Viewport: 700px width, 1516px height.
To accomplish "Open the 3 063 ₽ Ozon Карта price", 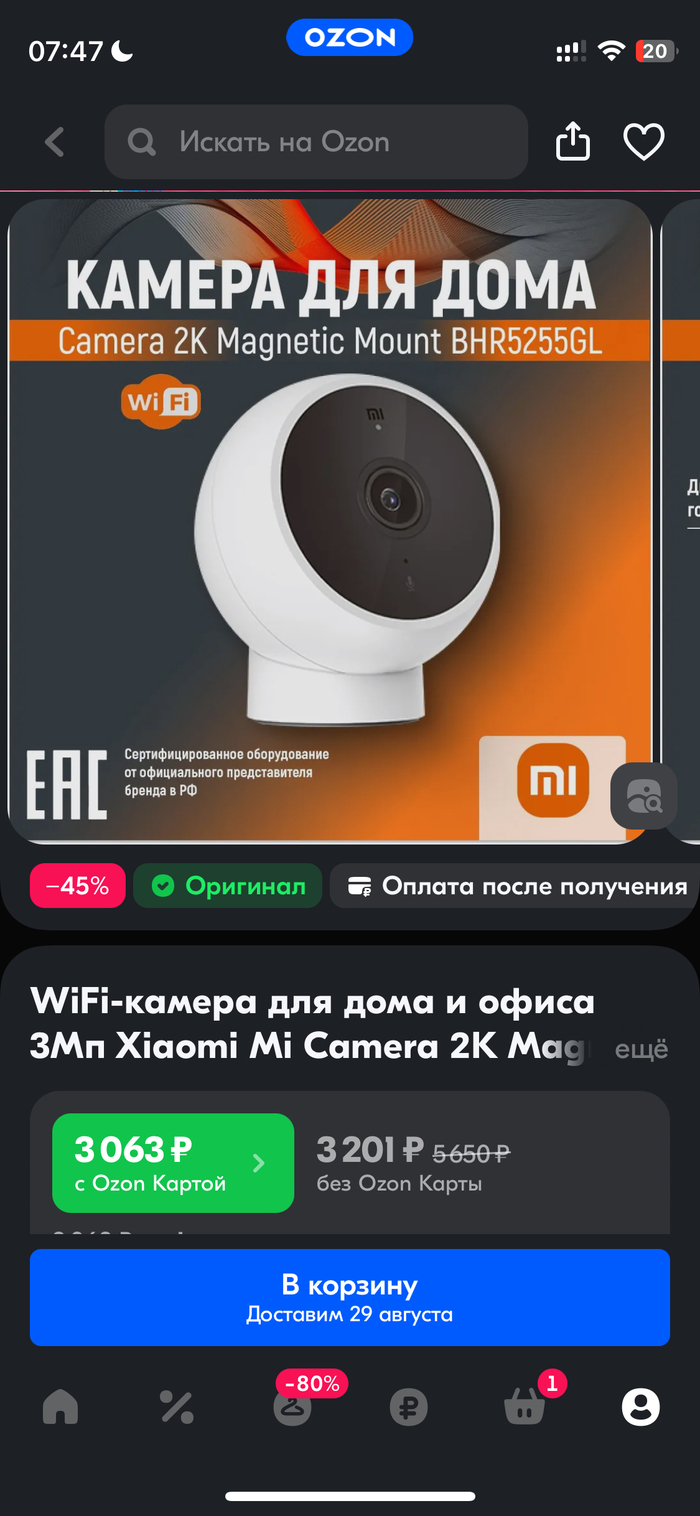I will (x=173, y=1163).
